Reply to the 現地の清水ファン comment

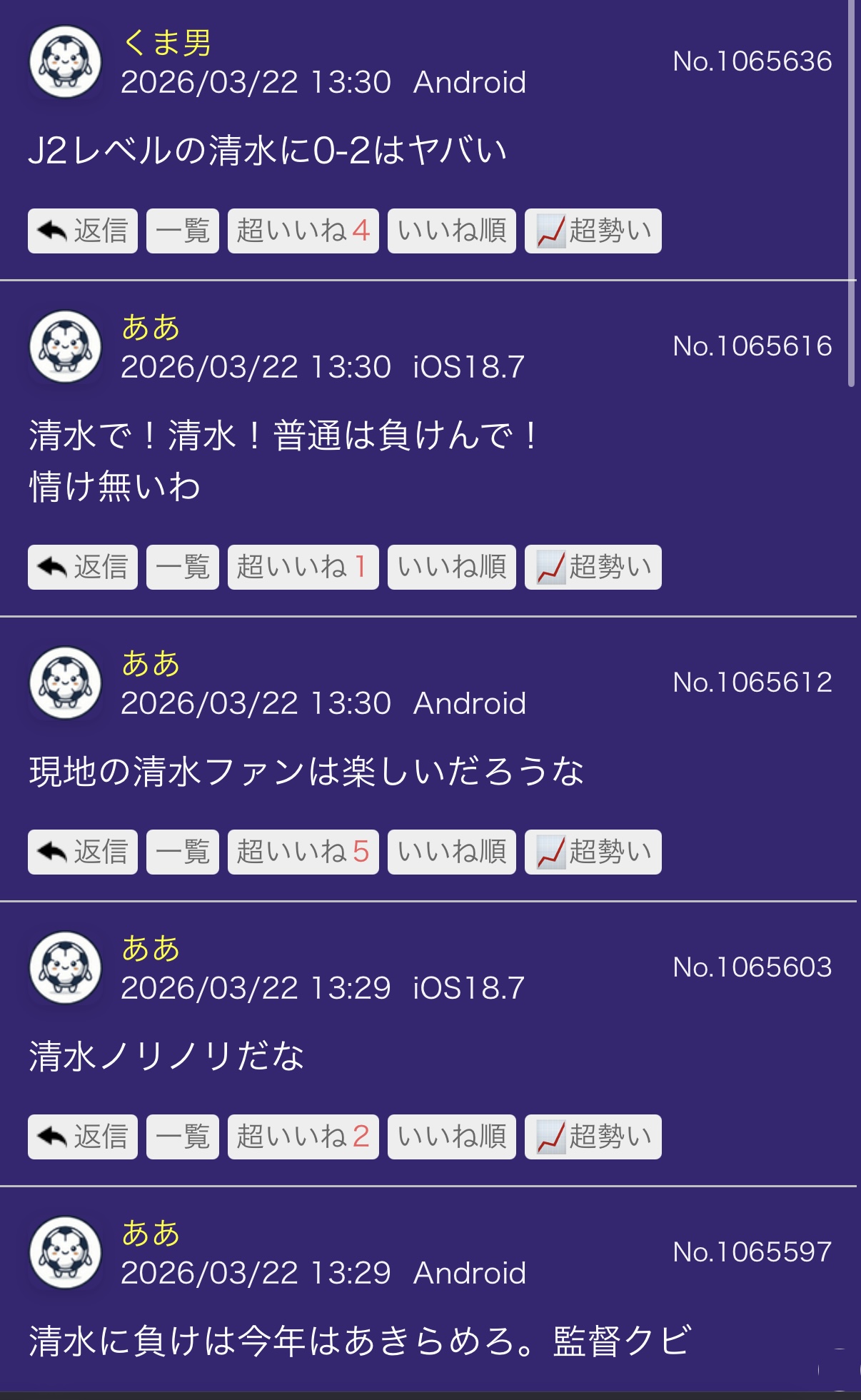click(x=83, y=852)
